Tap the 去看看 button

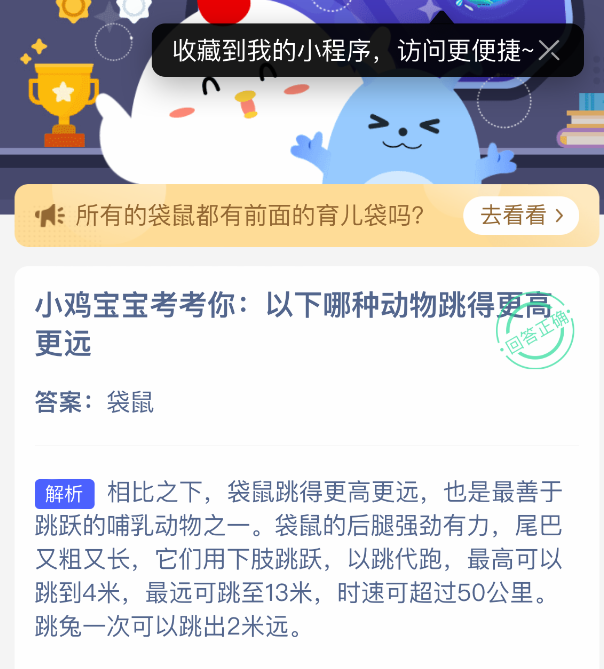pyautogui.click(x=521, y=215)
